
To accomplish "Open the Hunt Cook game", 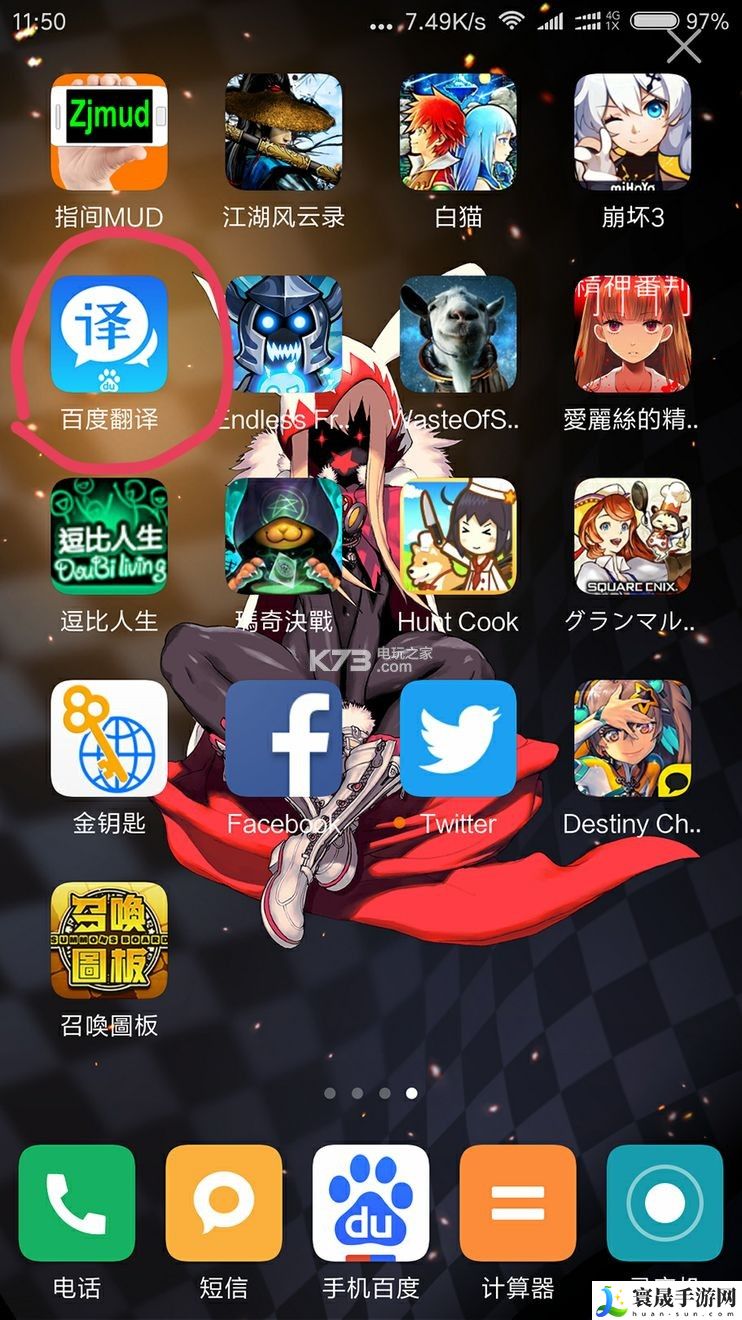I will tap(458, 536).
